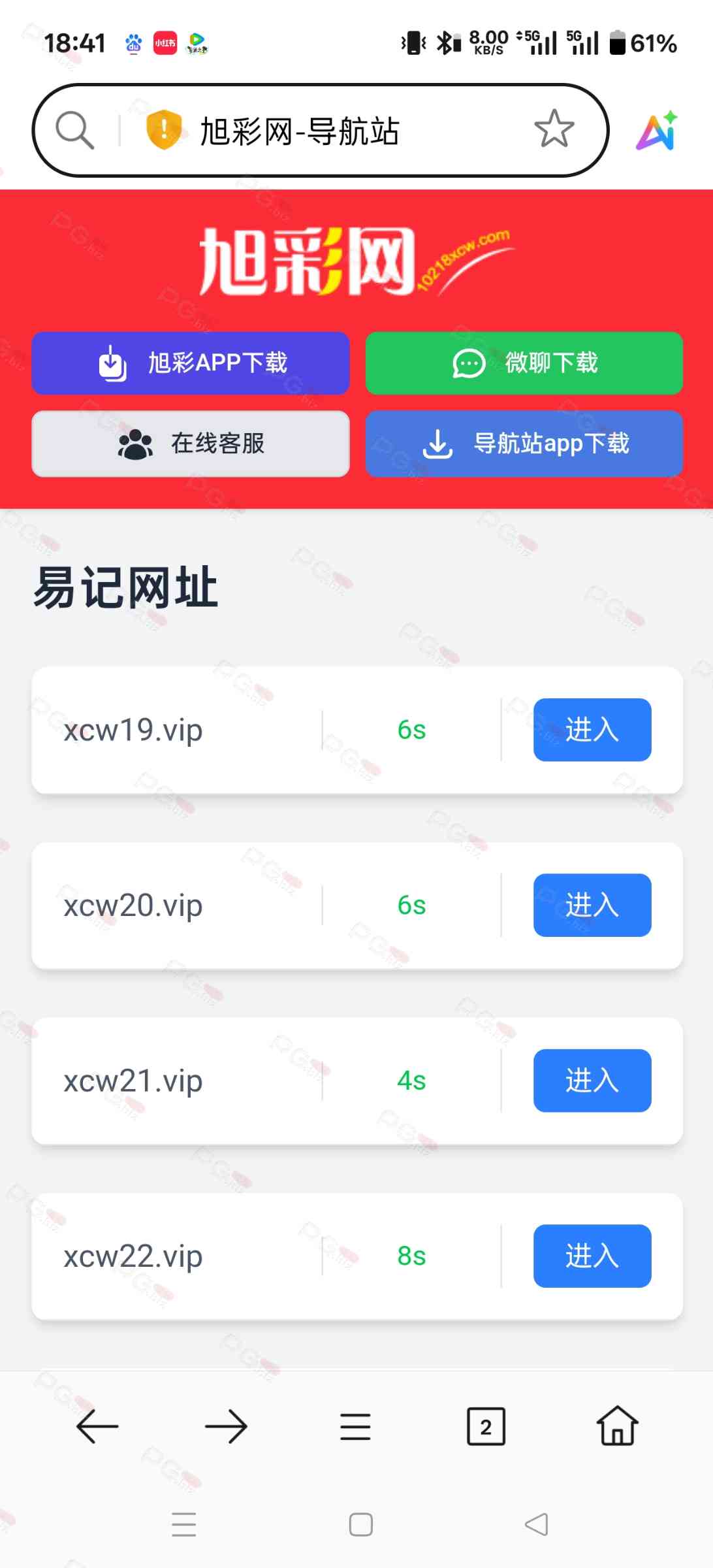Open xcw22.vip via 进入
The width and height of the screenshot is (713, 1568).
point(592,1256)
